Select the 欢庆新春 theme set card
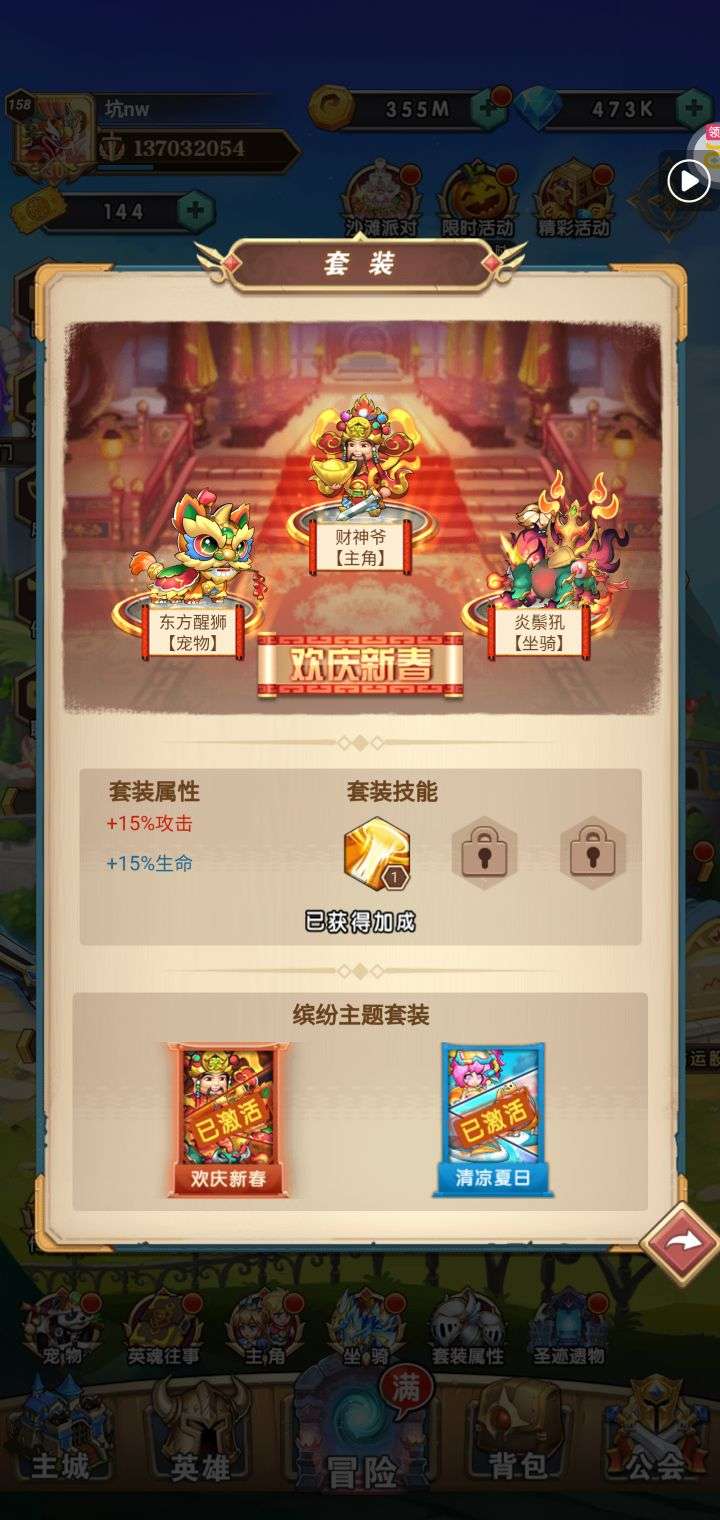Screen dimensions: 720x1520 [x=228, y=1120]
